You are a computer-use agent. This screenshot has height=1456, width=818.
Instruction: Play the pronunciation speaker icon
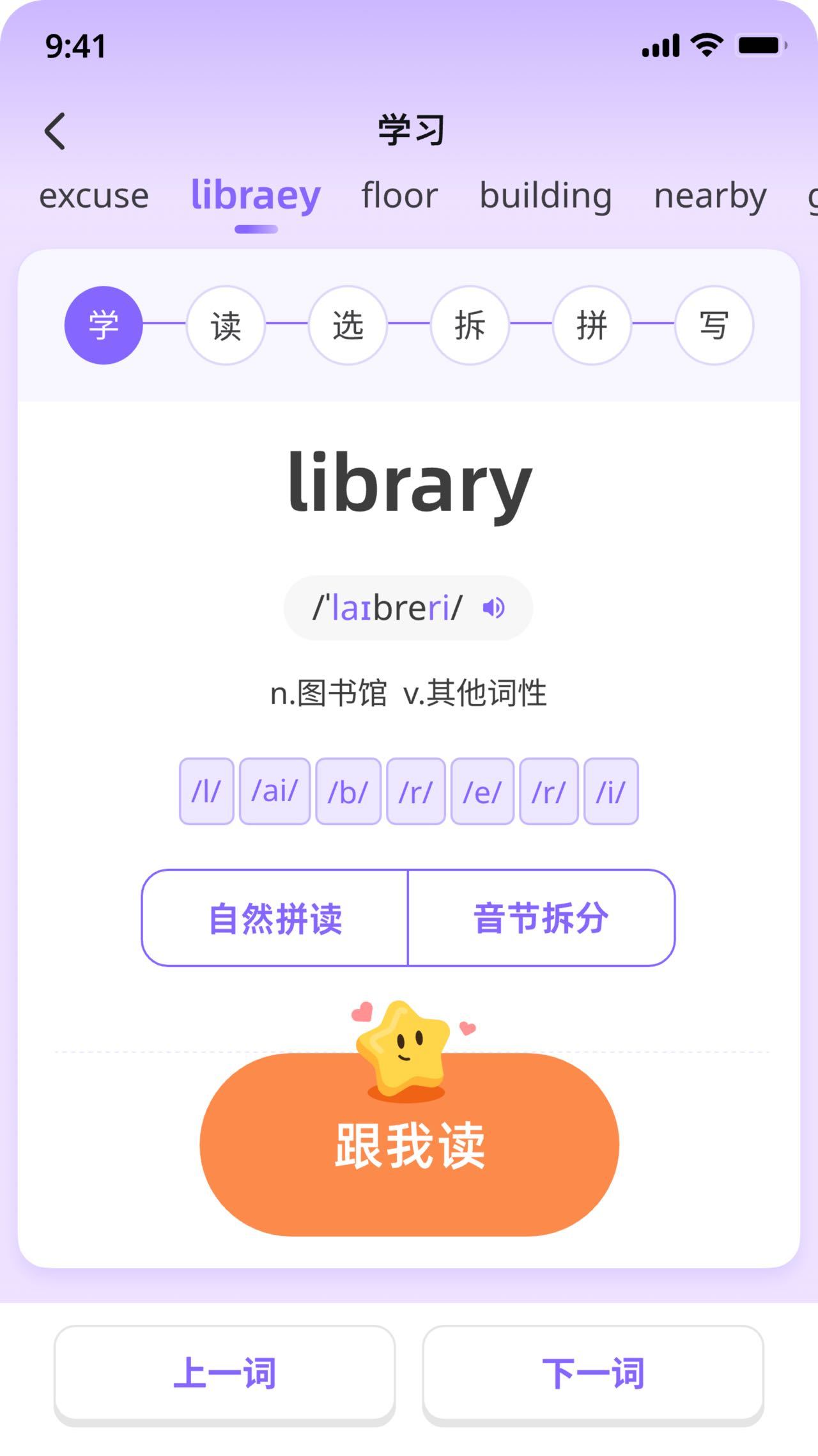(x=493, y=607)
